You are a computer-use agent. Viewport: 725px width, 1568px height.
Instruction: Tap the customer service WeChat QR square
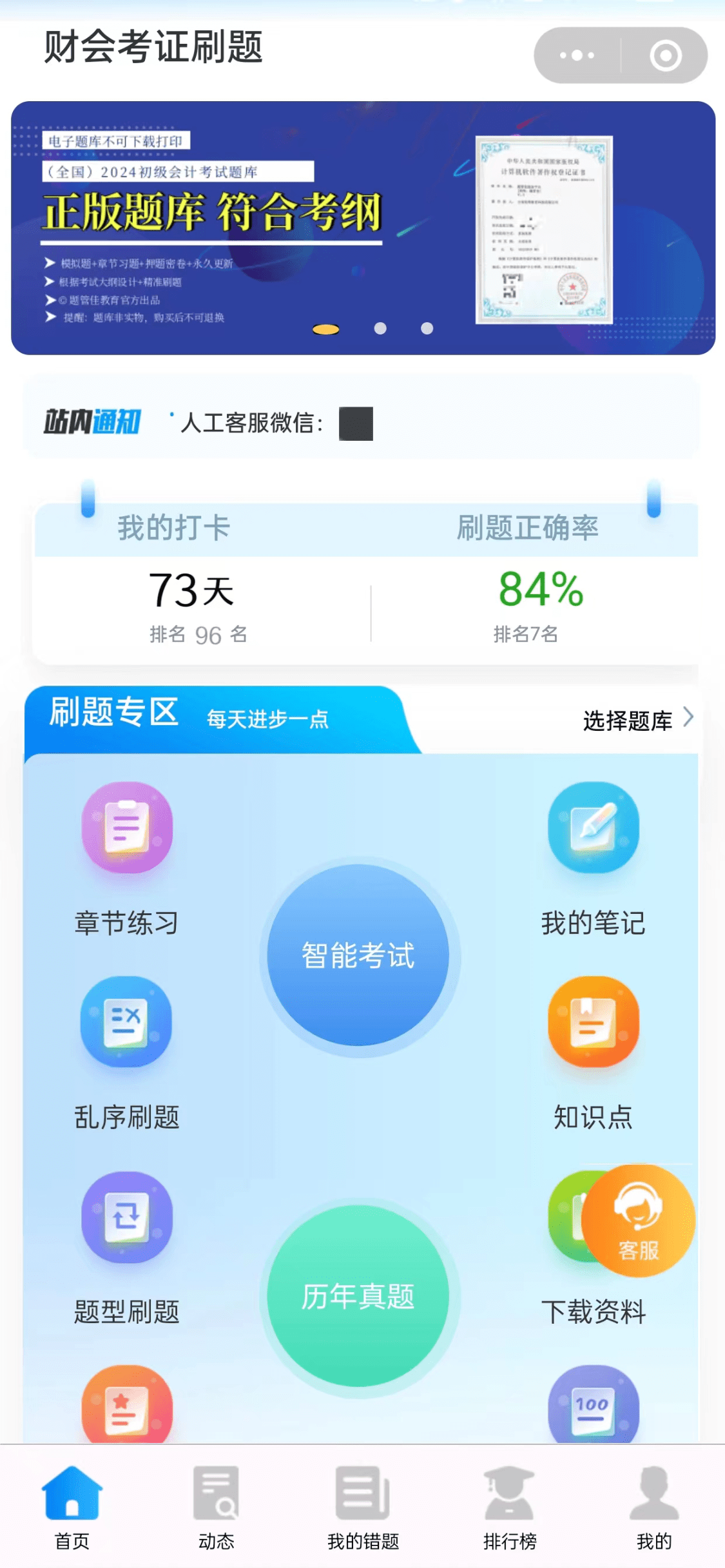pyautogui.click(x=355, y=424)
